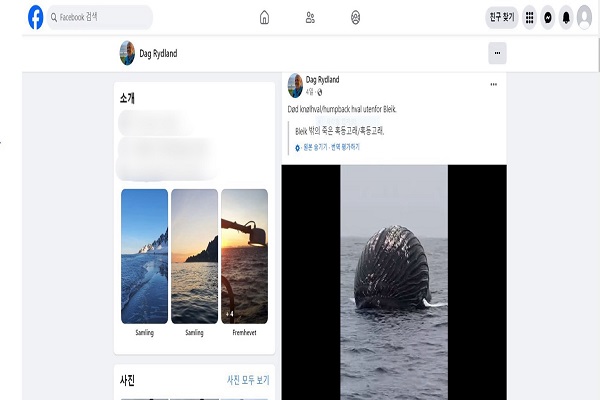Open the first Samling collection
This screenshot has width=600, height=400.
pos(144,256)
